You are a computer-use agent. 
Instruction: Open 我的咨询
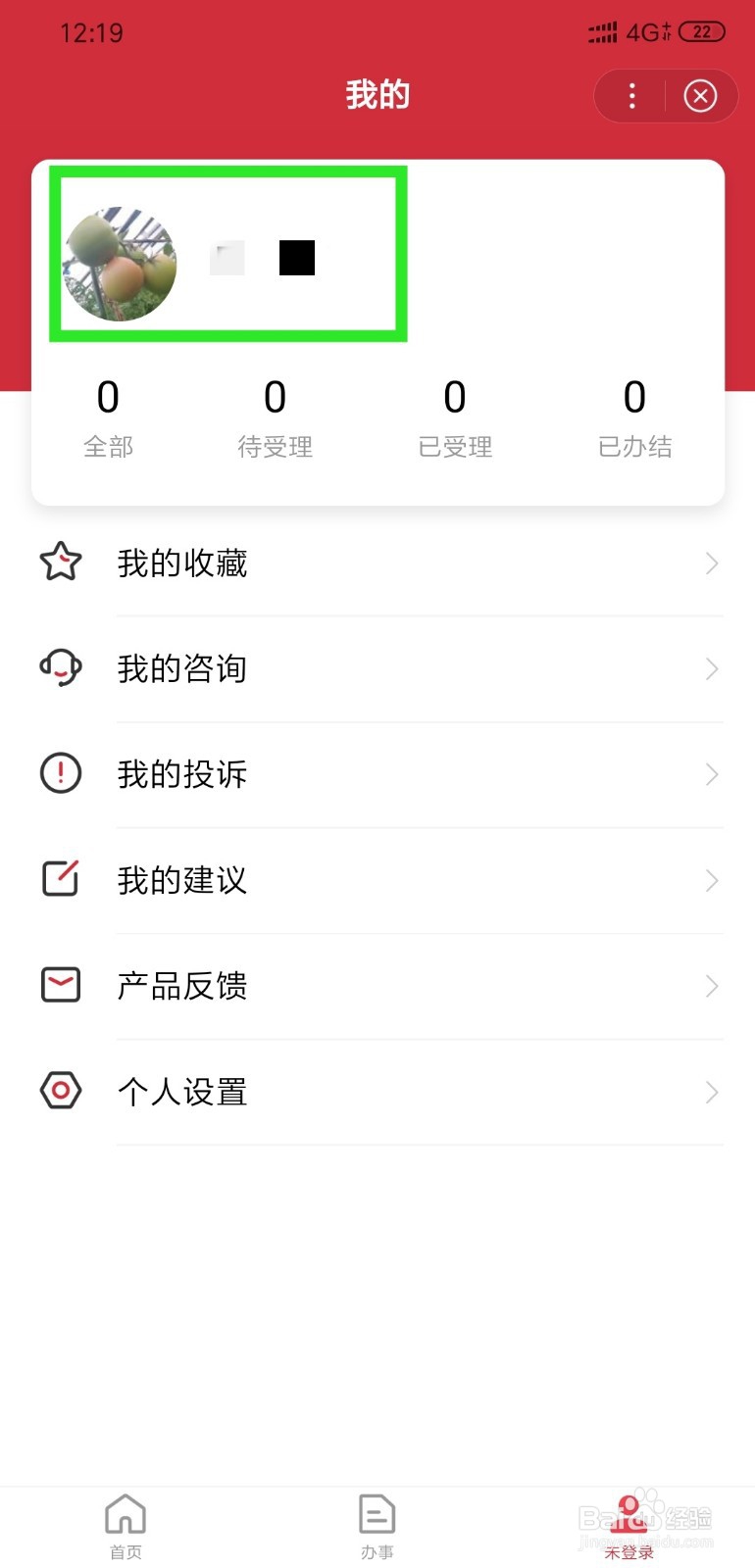tap(377, 669)
